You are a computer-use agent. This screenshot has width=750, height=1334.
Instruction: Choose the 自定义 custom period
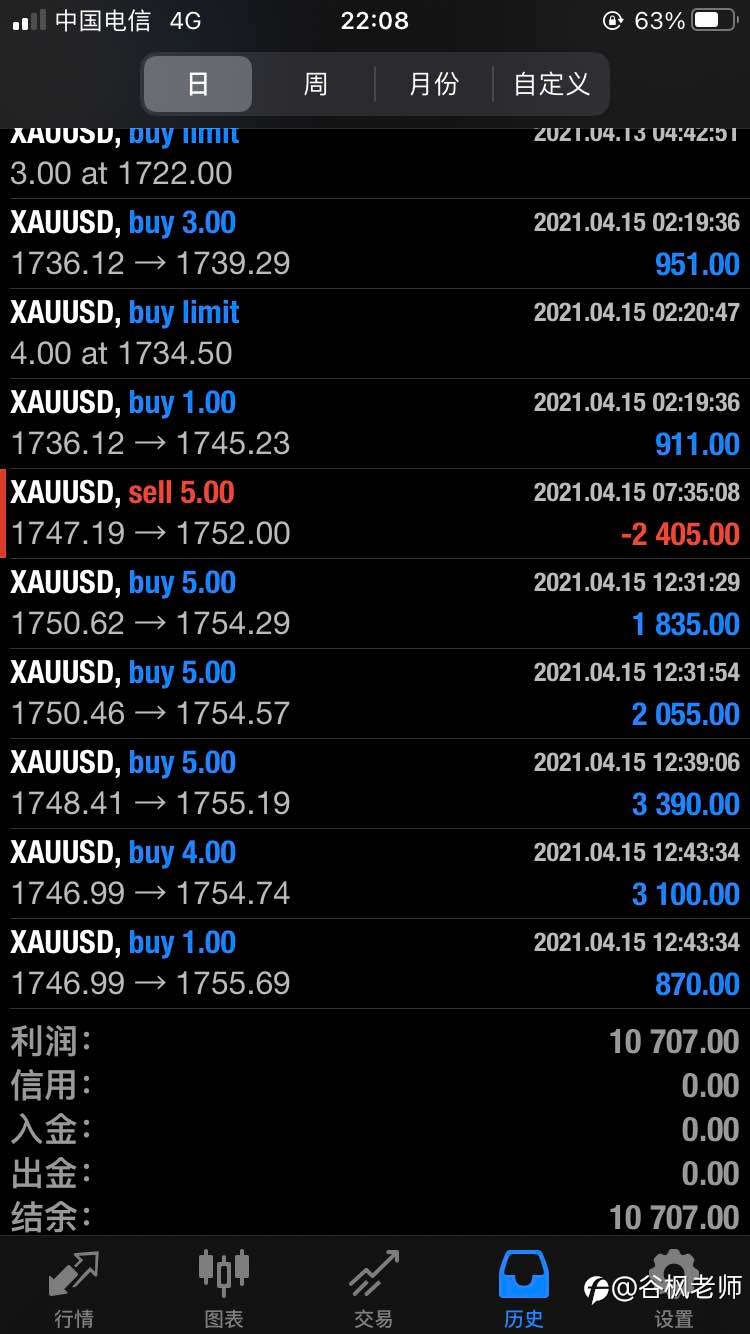pos(551,84)
